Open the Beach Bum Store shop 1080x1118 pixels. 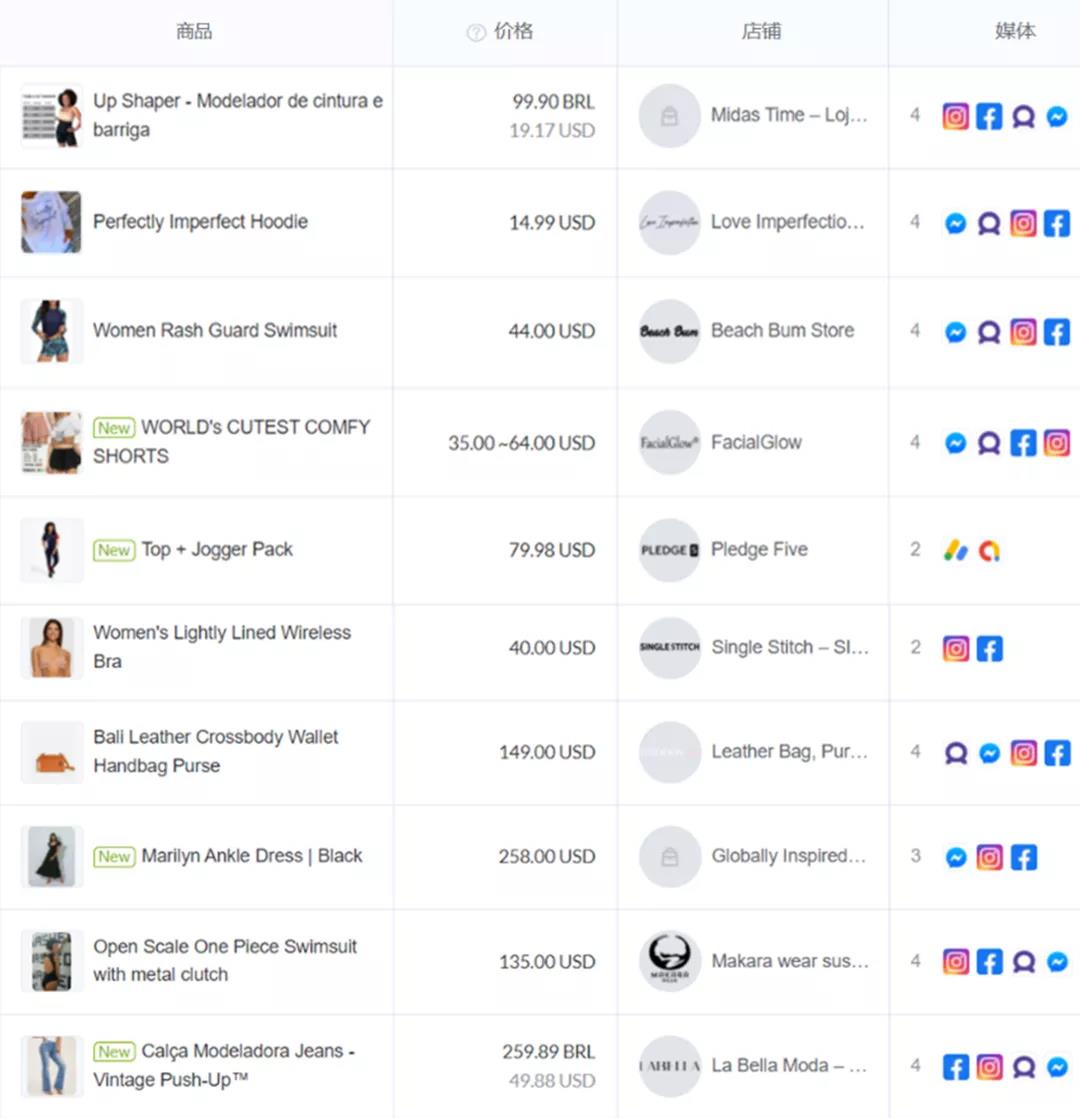click(782, 331)
